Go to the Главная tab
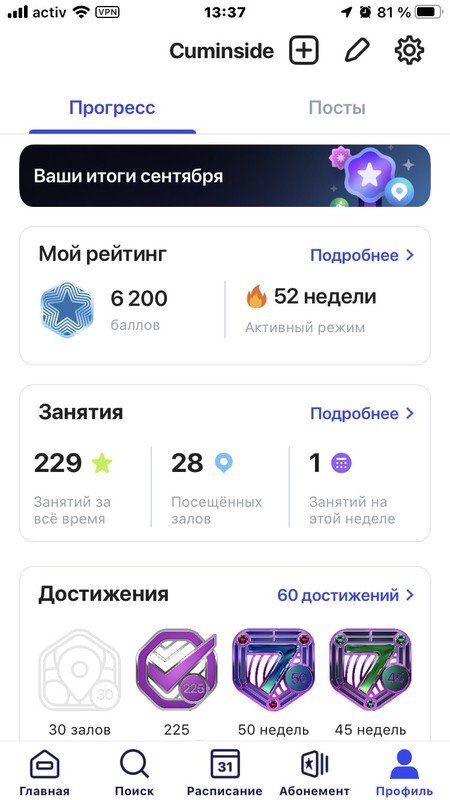 click(x=44, y=772)
